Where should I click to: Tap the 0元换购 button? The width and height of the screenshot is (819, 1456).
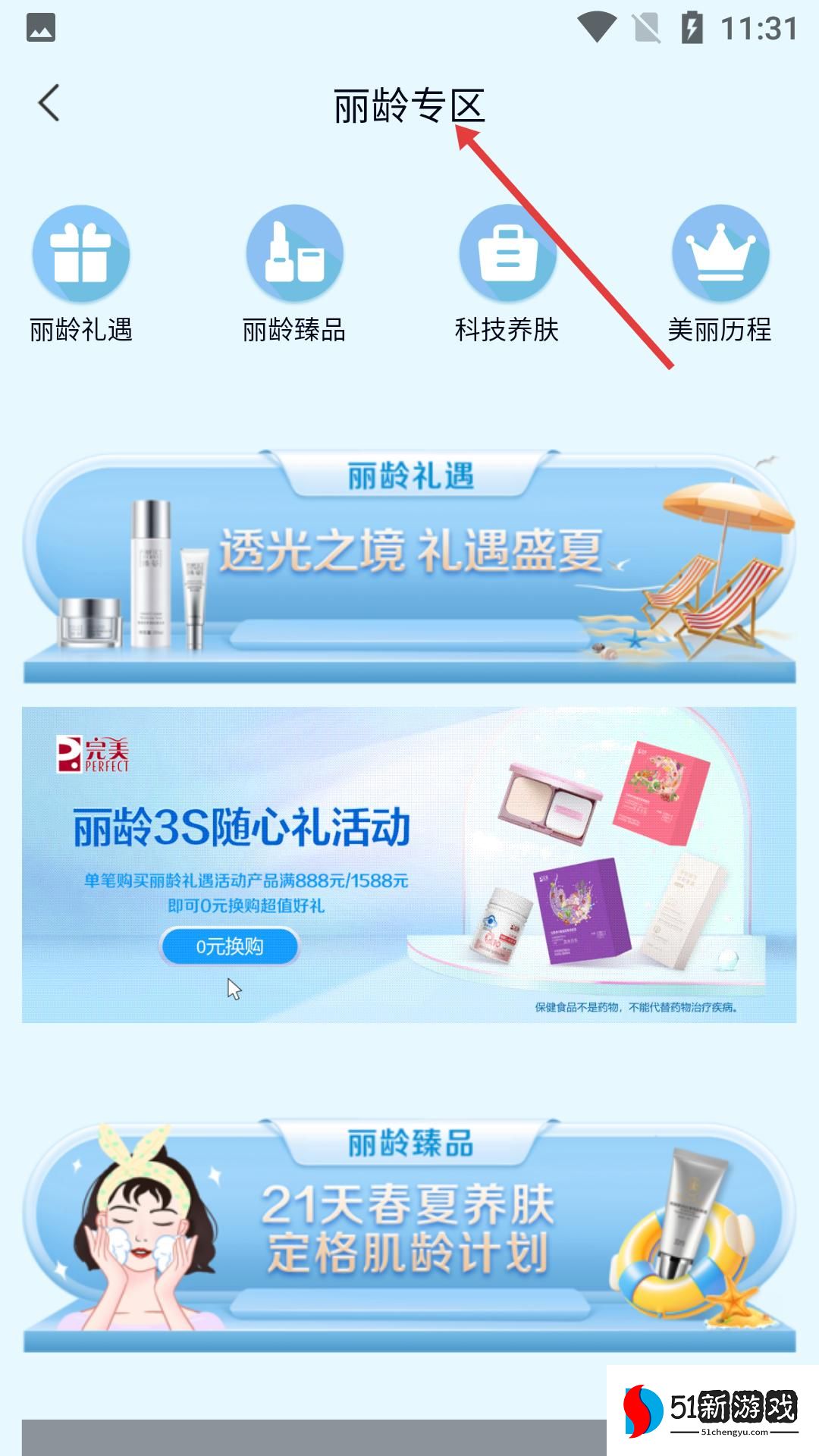(x=229, y=946)
